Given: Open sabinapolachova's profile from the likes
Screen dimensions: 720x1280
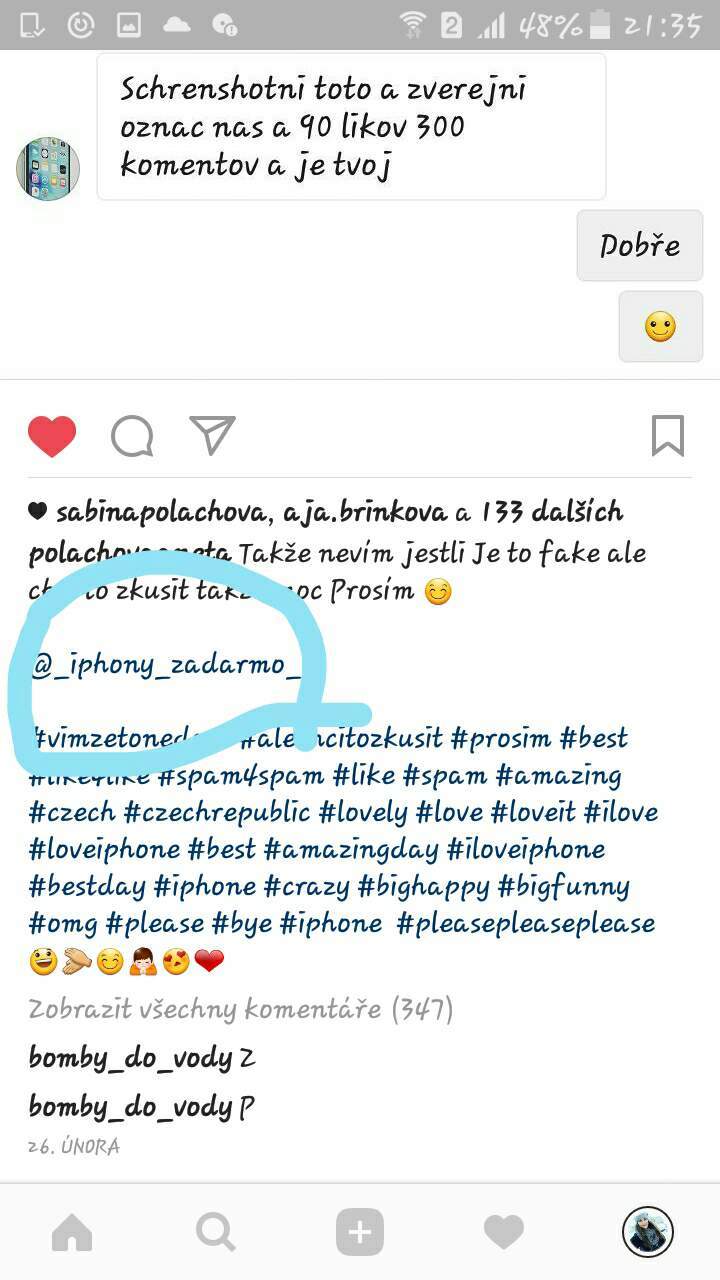Looking at the screenshot, I should point(160,513).
